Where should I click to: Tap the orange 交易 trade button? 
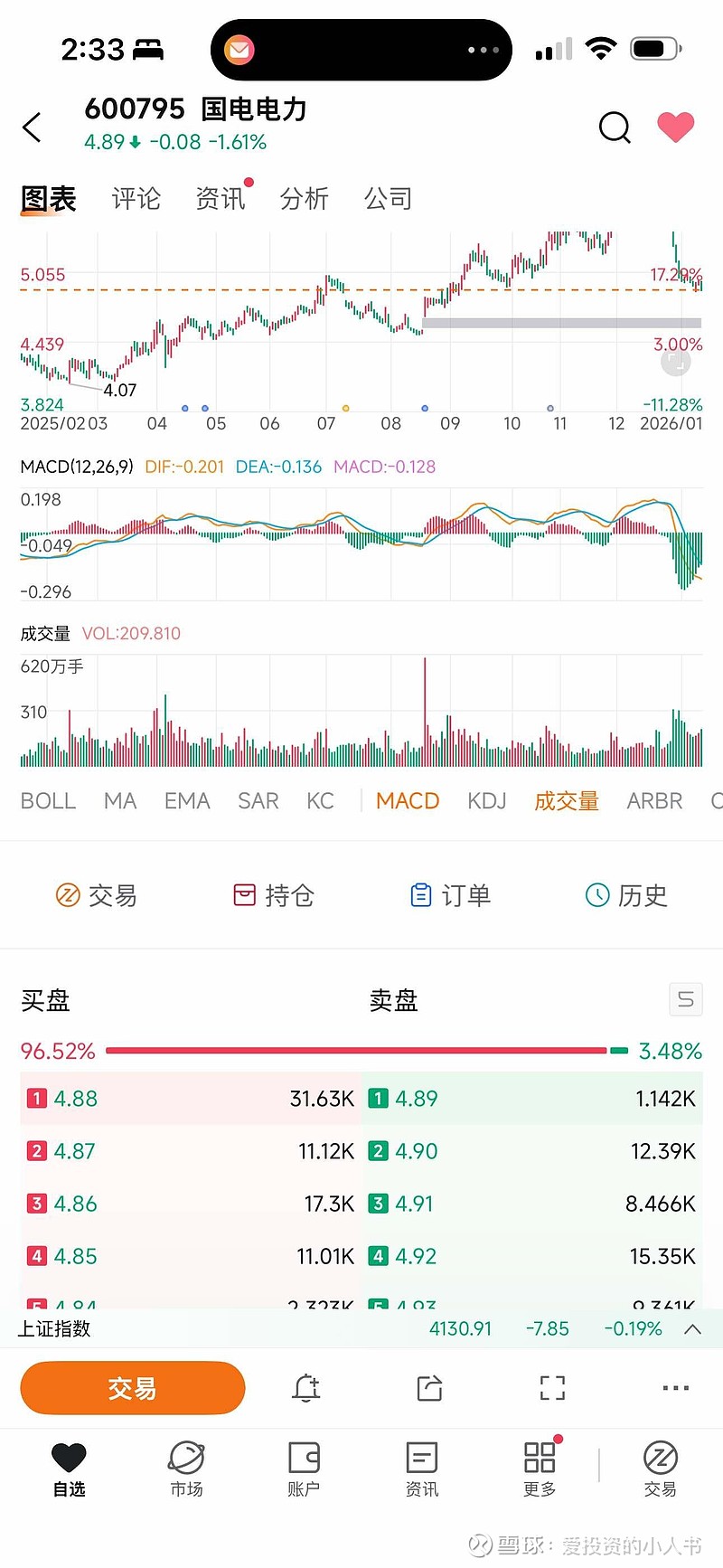(x=132, y=1388)
